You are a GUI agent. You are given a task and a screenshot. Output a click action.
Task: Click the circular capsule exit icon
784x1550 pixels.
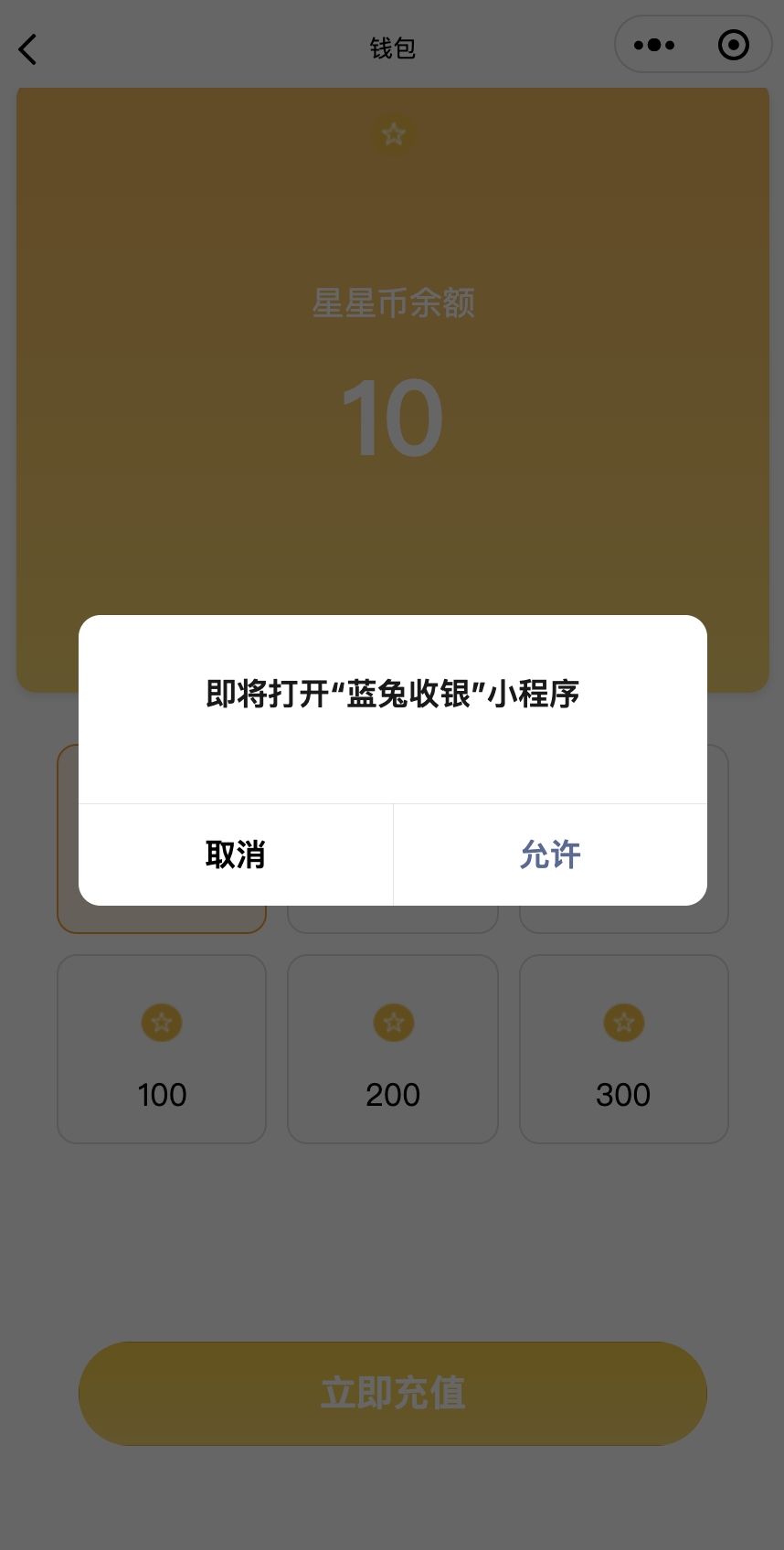[x=734, y=44]
